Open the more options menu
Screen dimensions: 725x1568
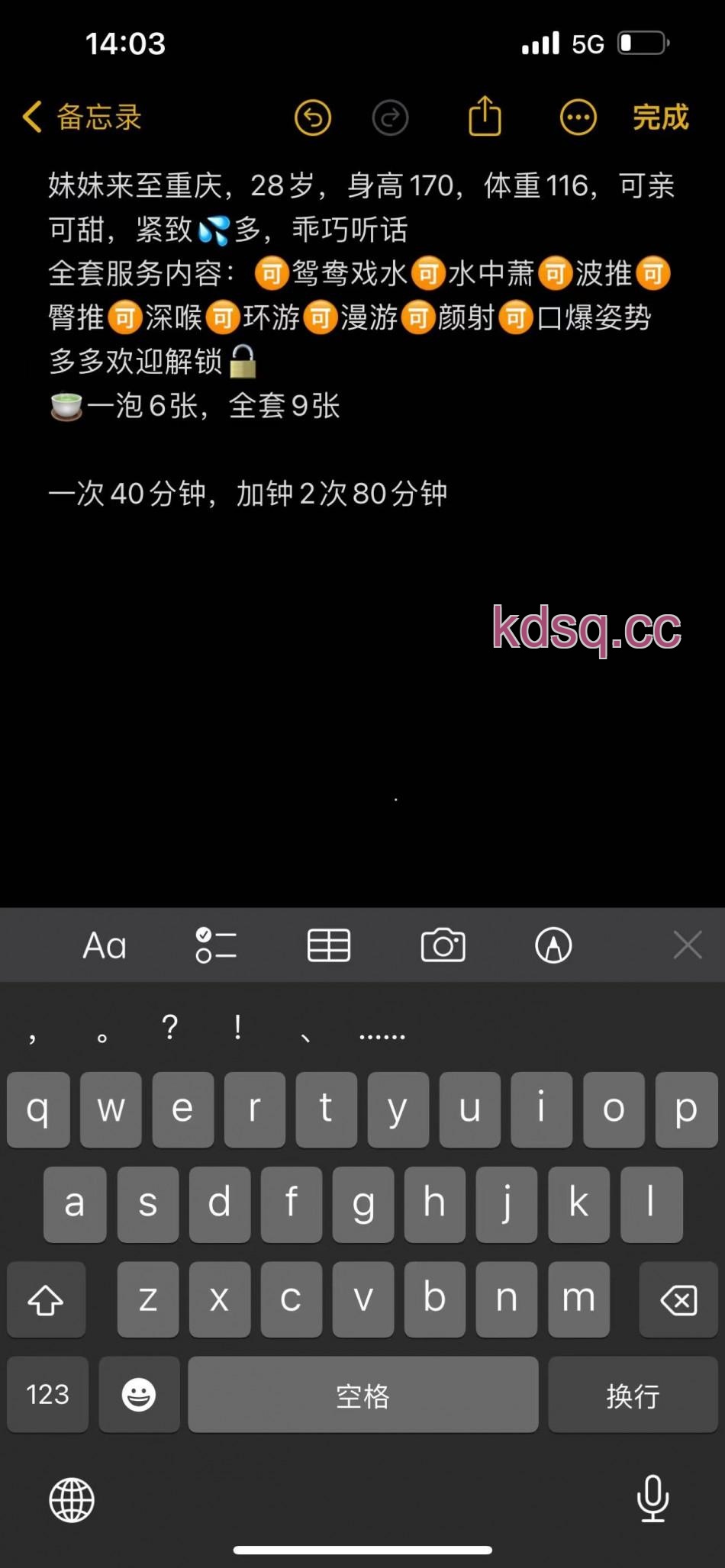[578, 118]
